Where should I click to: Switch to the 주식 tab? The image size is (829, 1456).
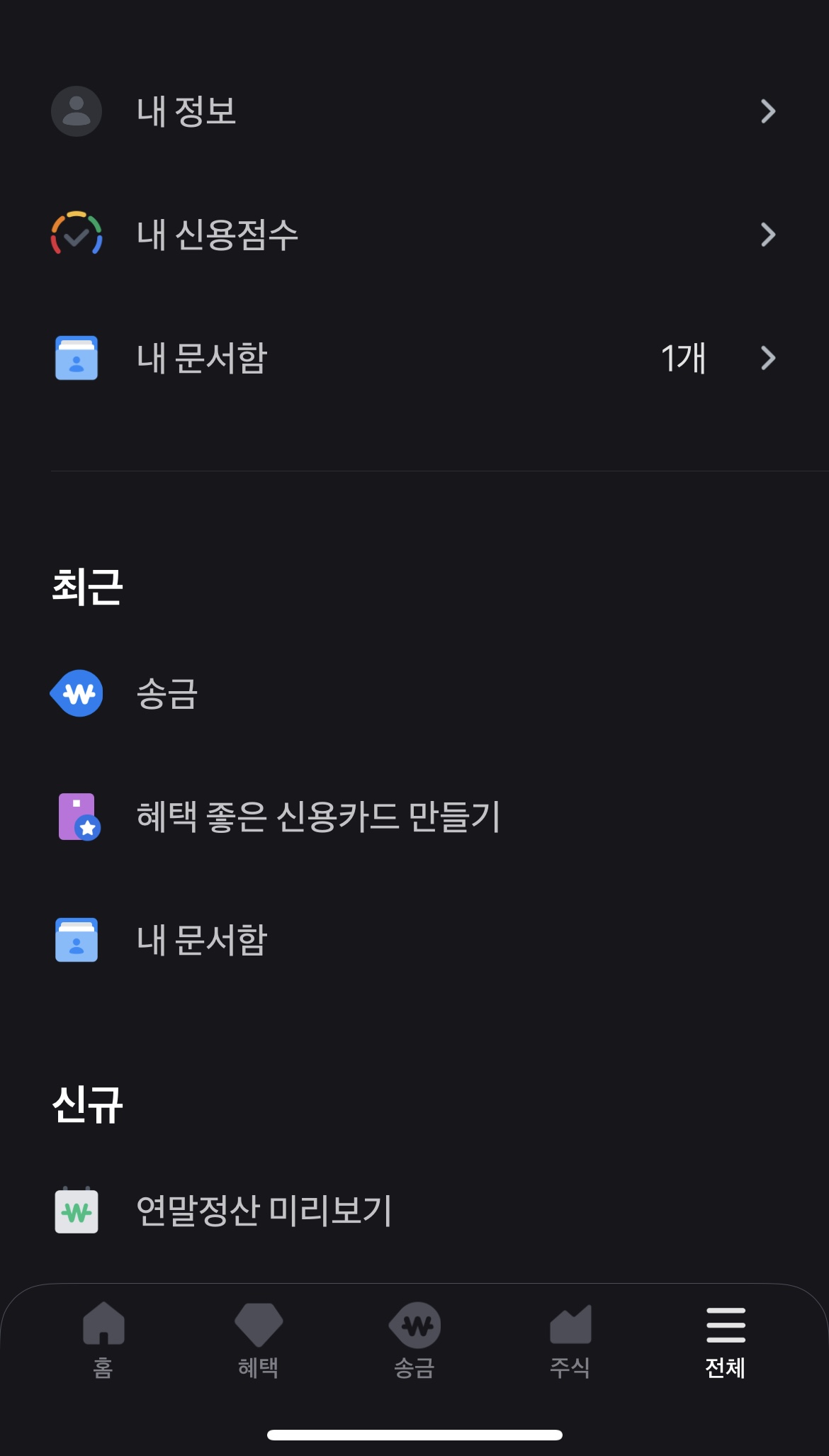pos(570,1340)
